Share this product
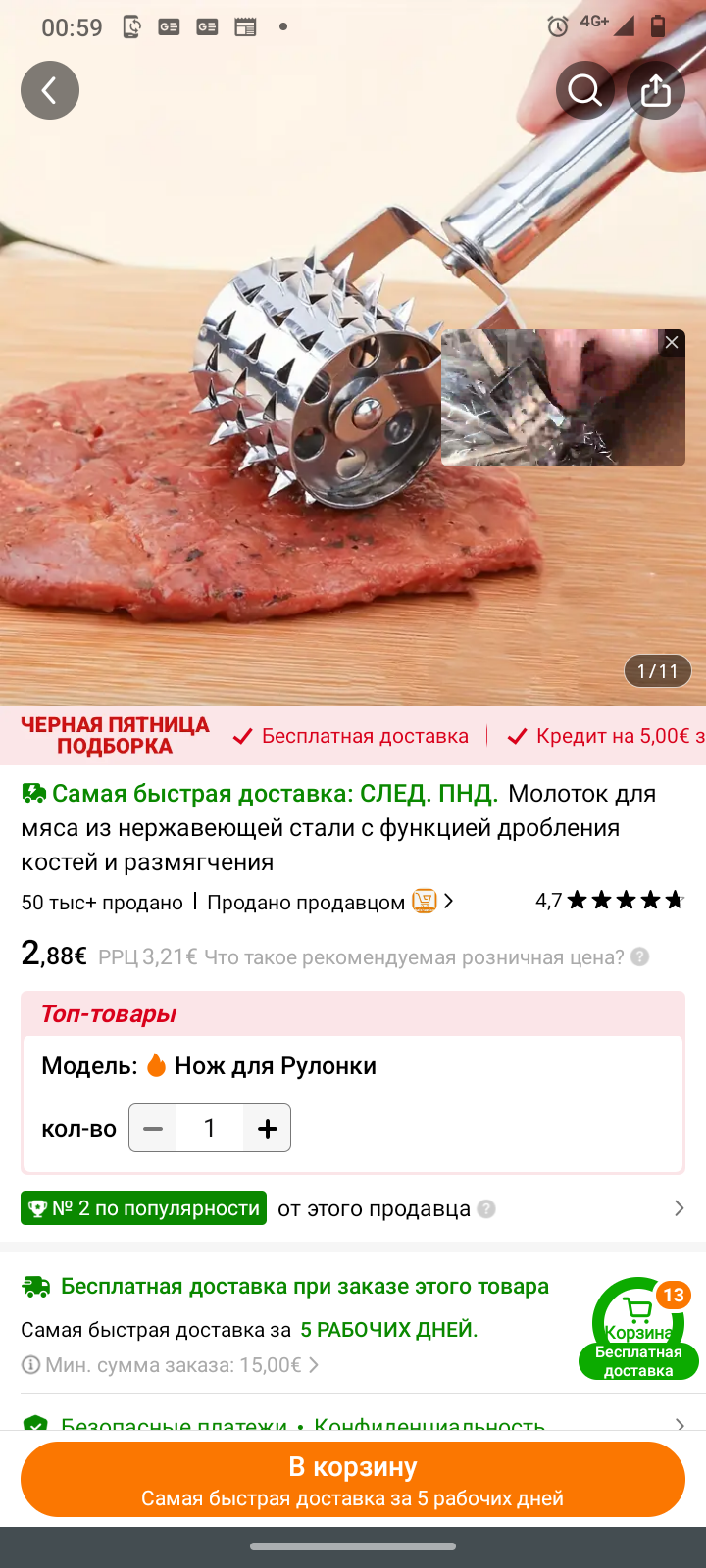The height and width of the screenshot is (1568, 706). 656,90
